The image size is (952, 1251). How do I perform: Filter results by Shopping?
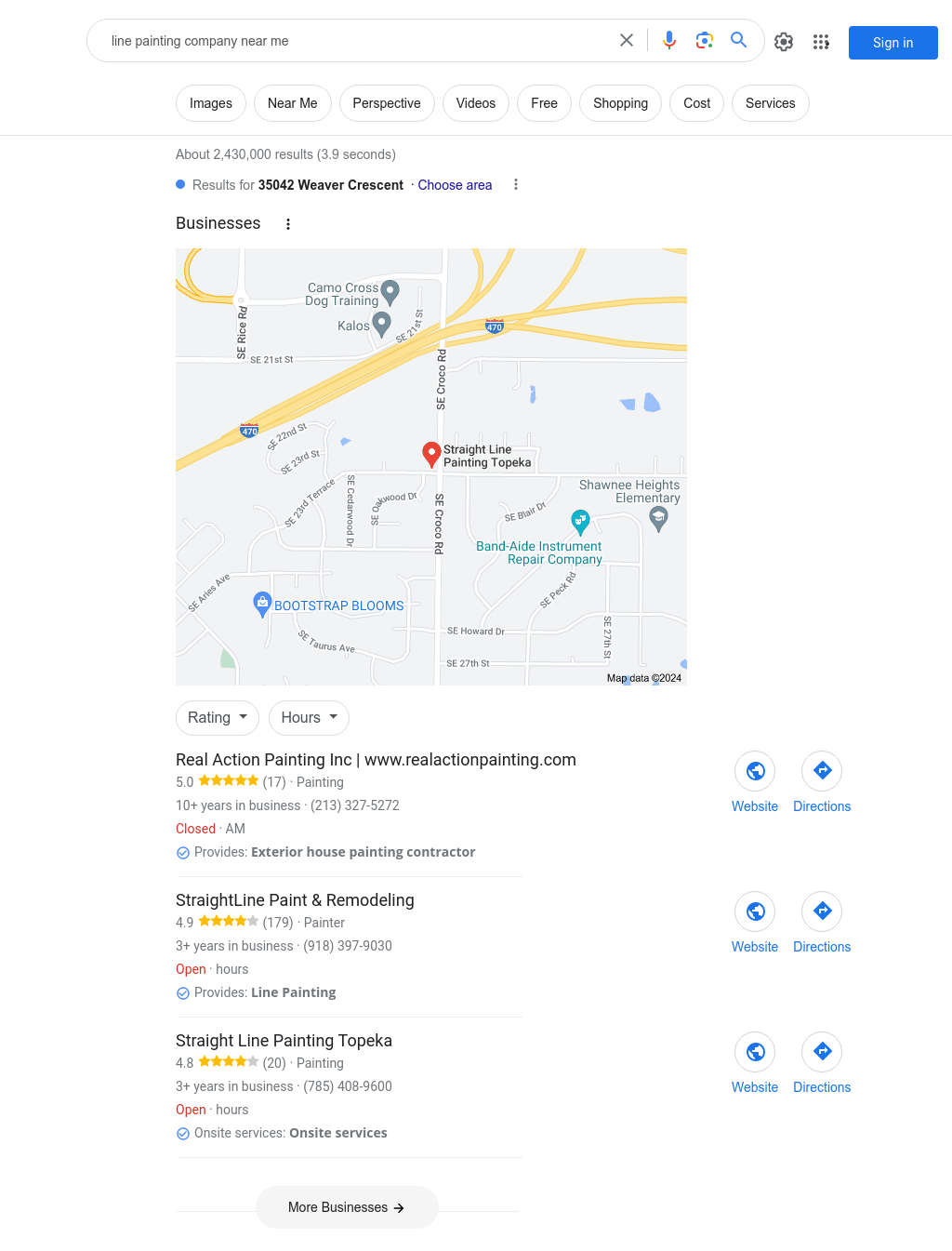point(620,103)
